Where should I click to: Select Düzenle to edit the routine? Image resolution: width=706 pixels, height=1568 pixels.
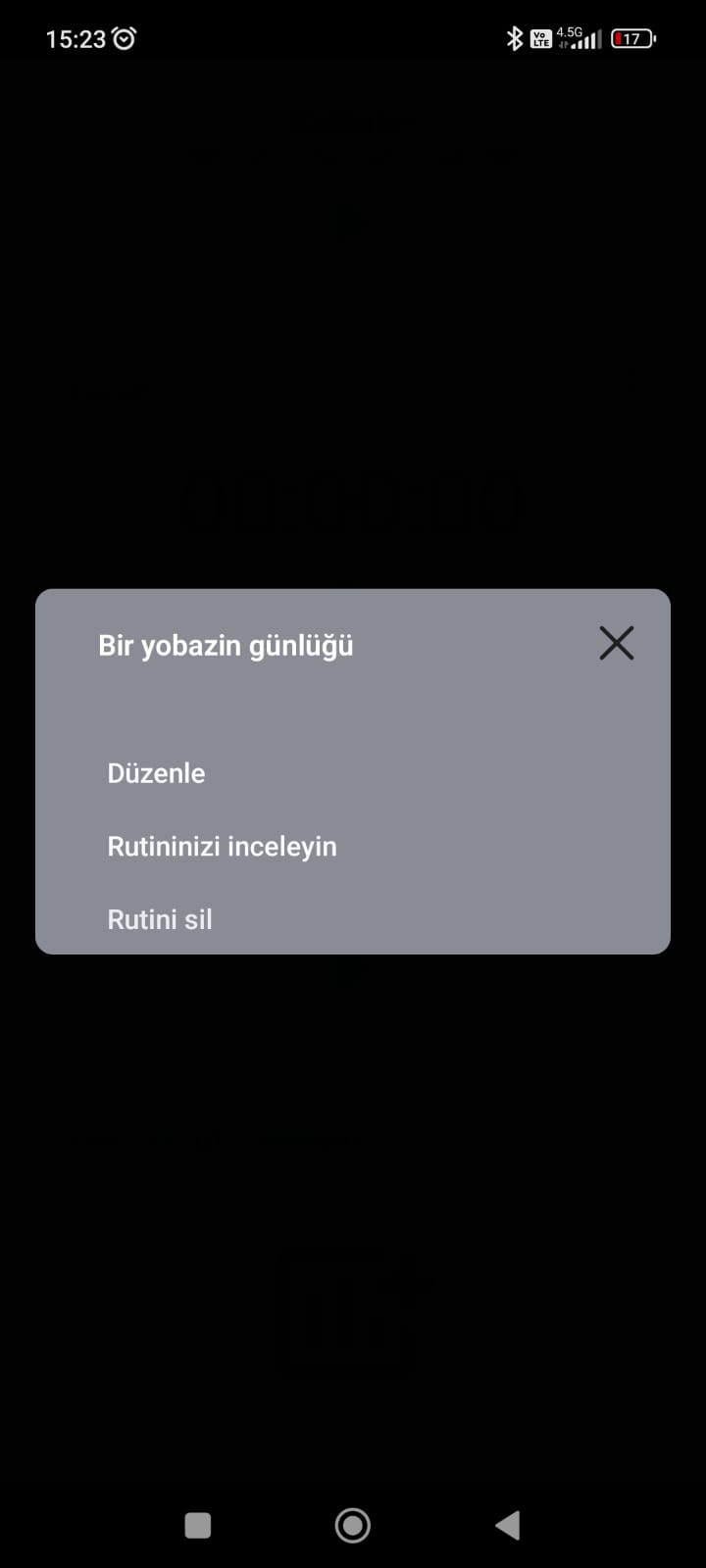pos(156,773)
